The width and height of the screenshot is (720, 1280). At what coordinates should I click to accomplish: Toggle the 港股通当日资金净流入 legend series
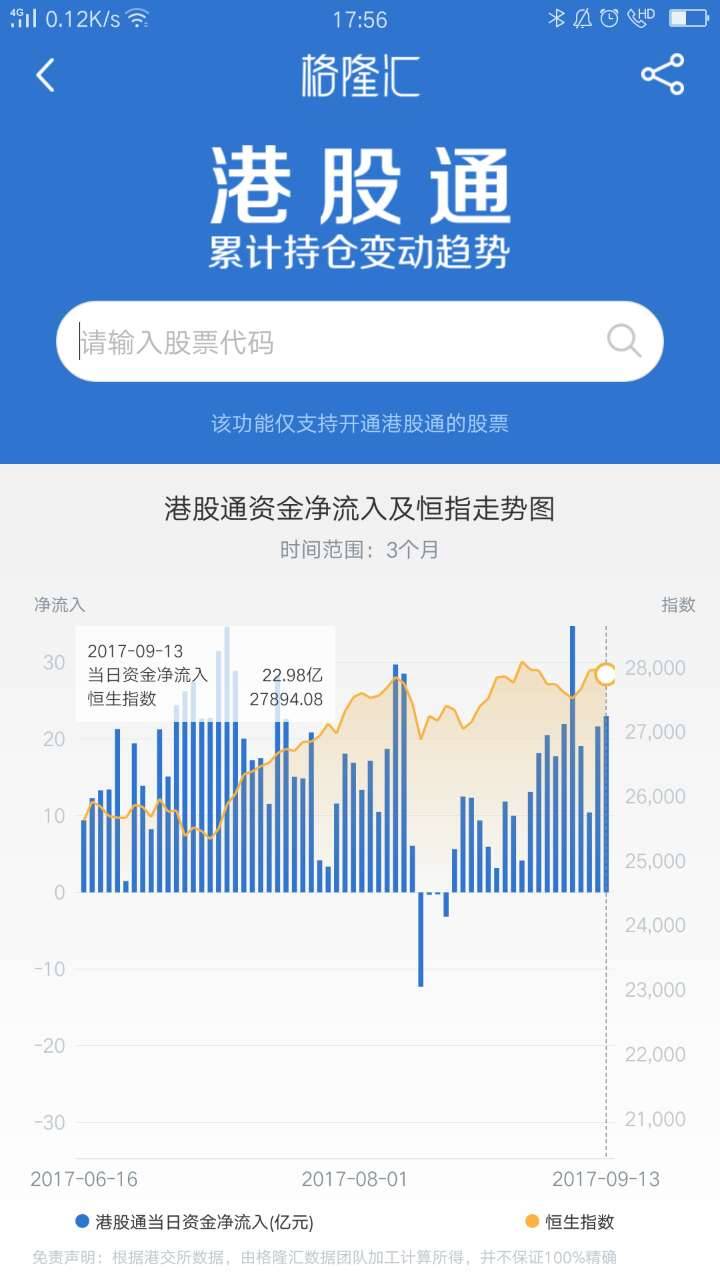click(194, 1222)
